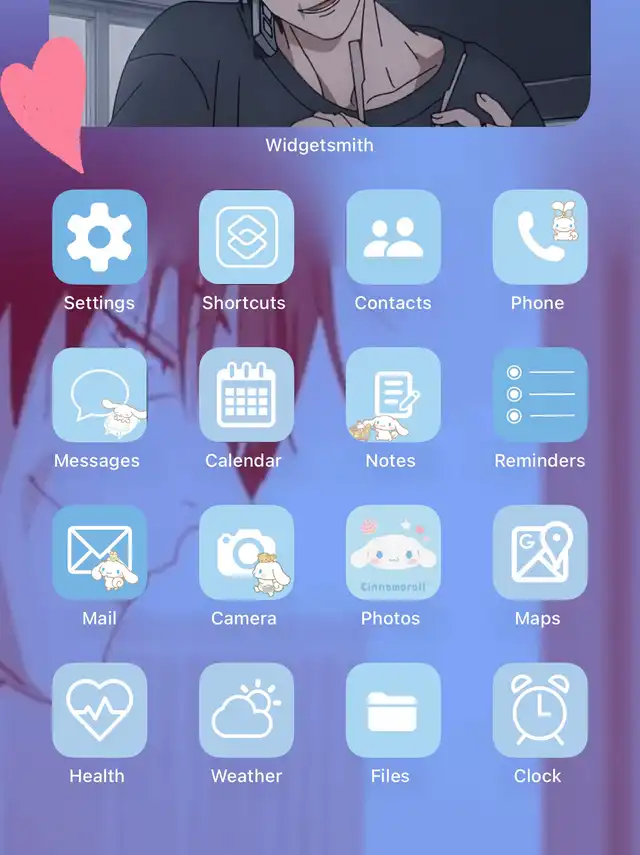Launch the Clock app

pyautogui.click(x=540, y=710)
